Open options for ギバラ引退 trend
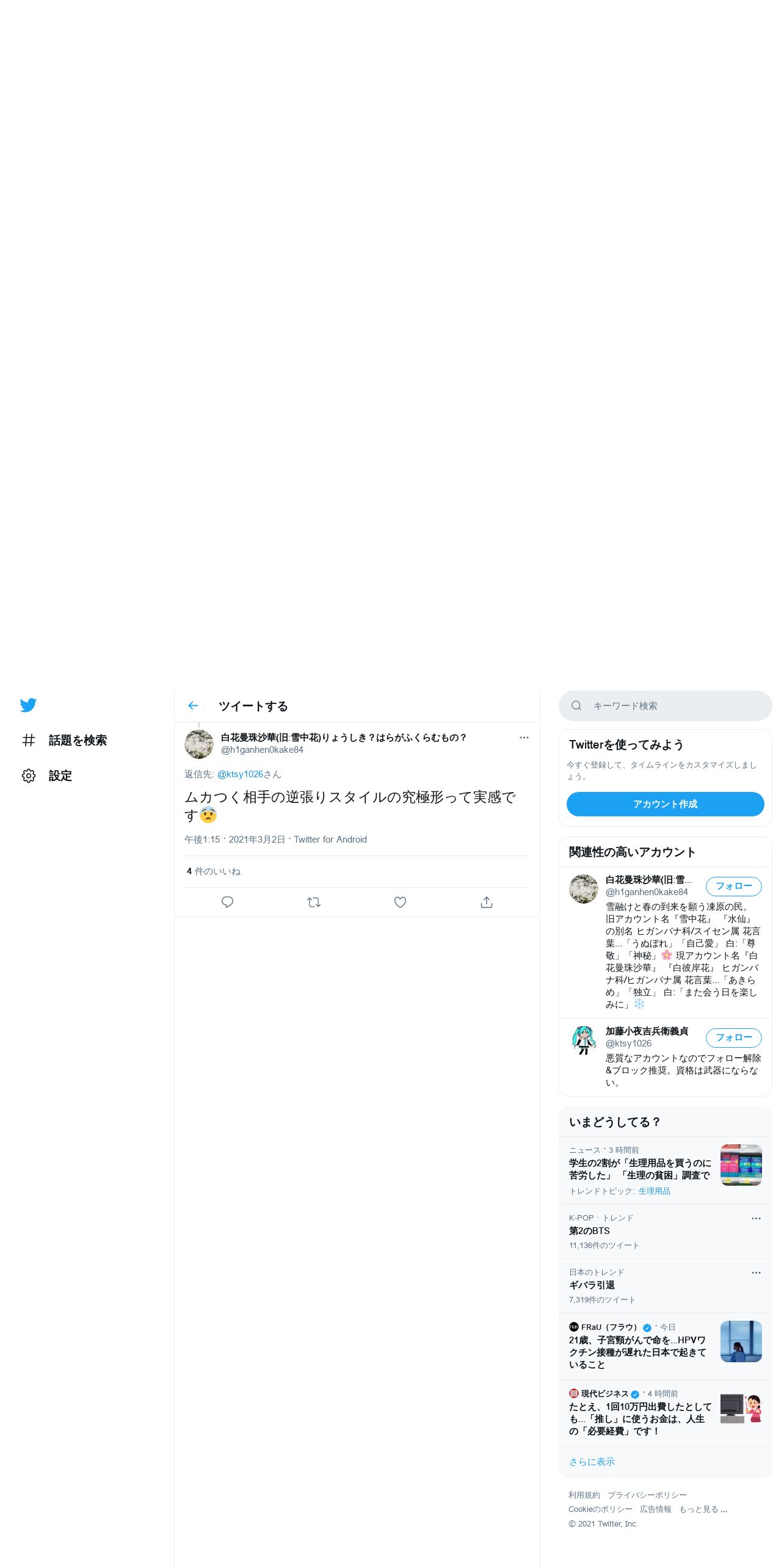This screenshot has height=1568, width=784. coord(756,1272)
